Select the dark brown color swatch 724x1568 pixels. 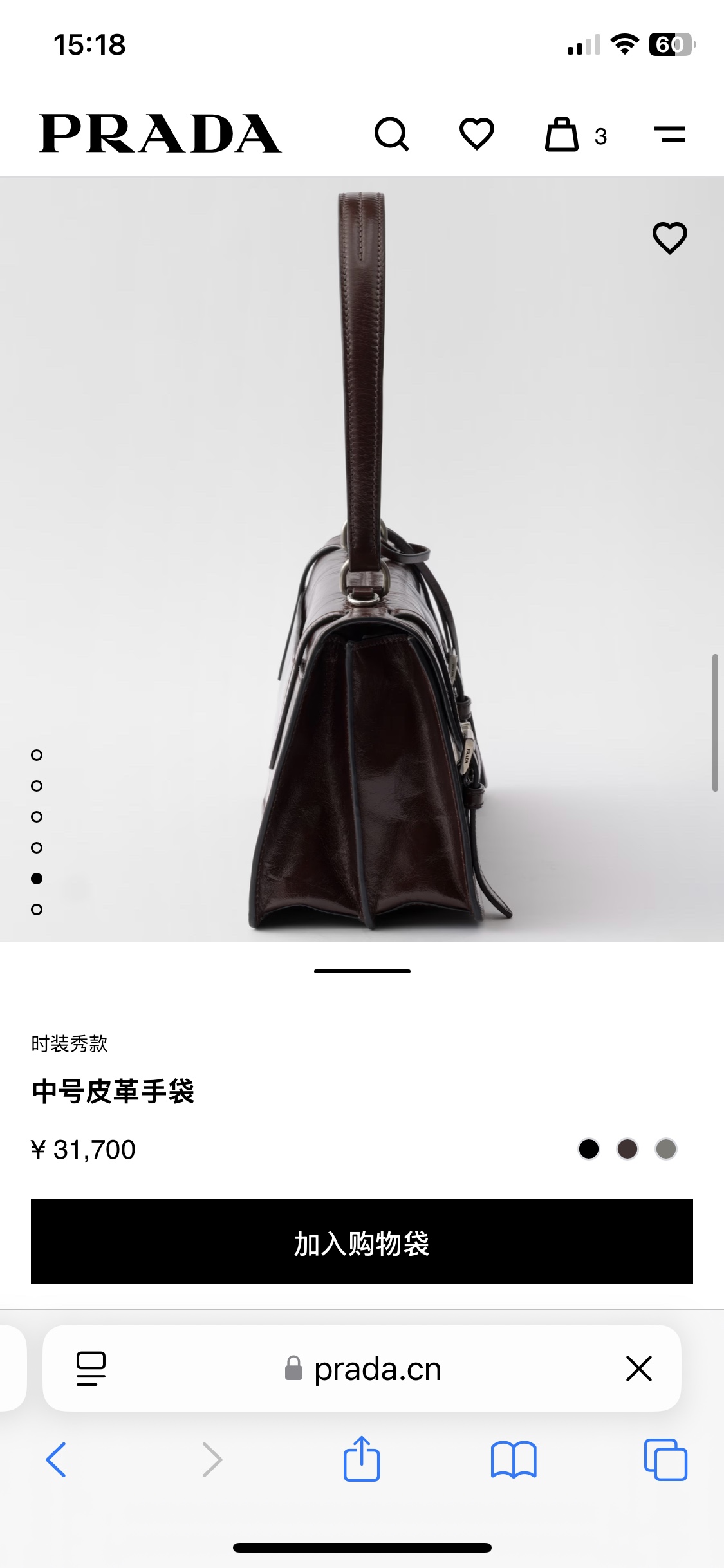(627, 1149)
